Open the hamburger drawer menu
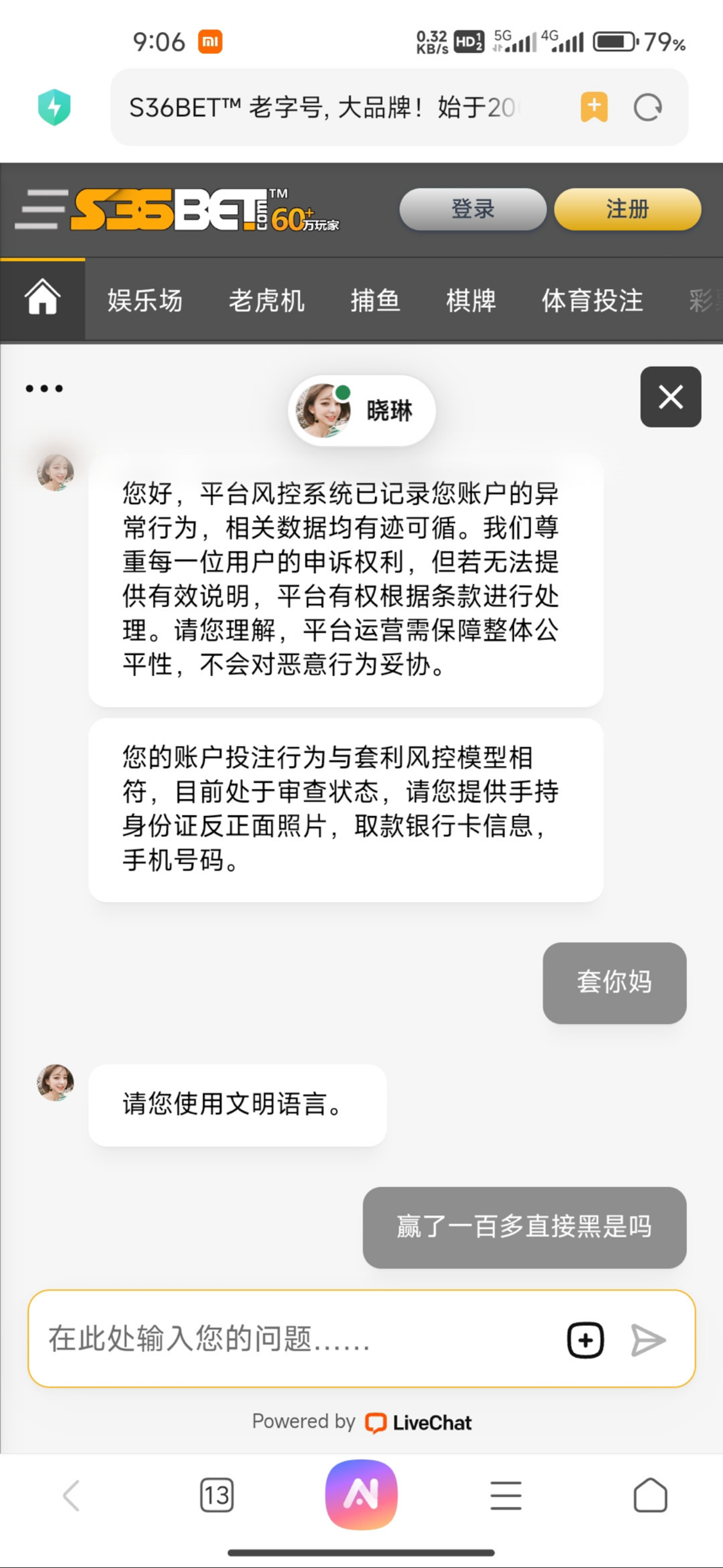 point(41,209)
